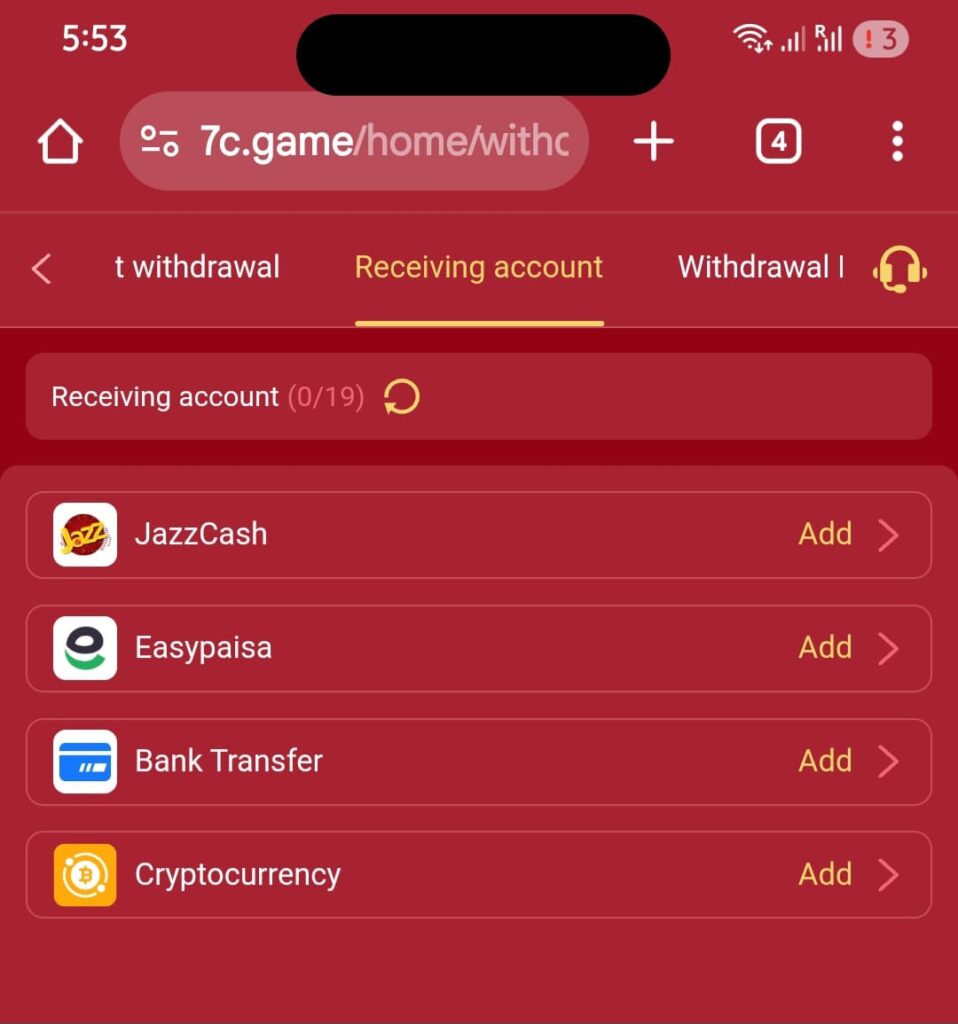
Task: Open the Withdrawal tab on the right
Action: point(762,267)
